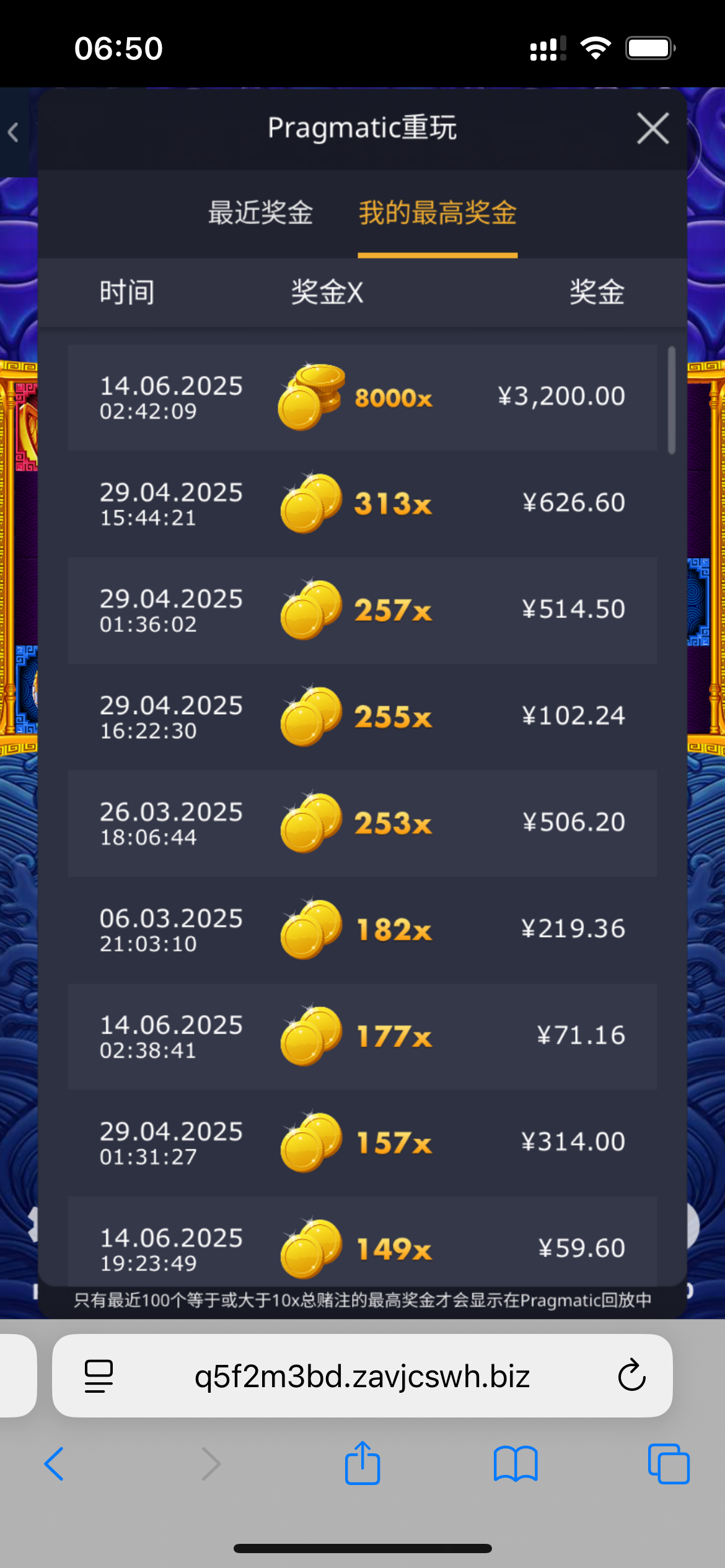Open the 8000x replay for ¥3,200.00

(x=362, y=397)
